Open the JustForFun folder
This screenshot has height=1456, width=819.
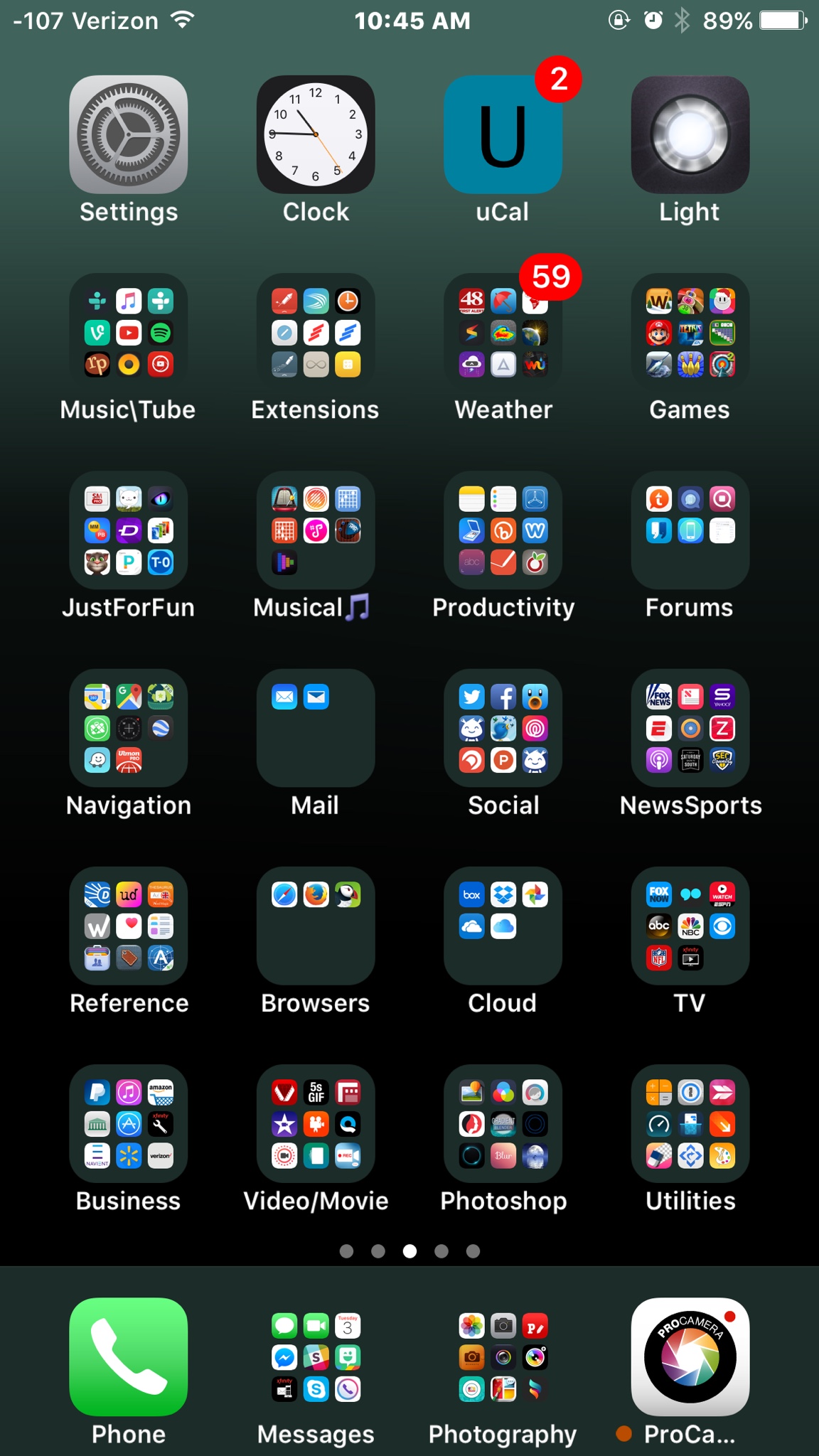(129, 530)
